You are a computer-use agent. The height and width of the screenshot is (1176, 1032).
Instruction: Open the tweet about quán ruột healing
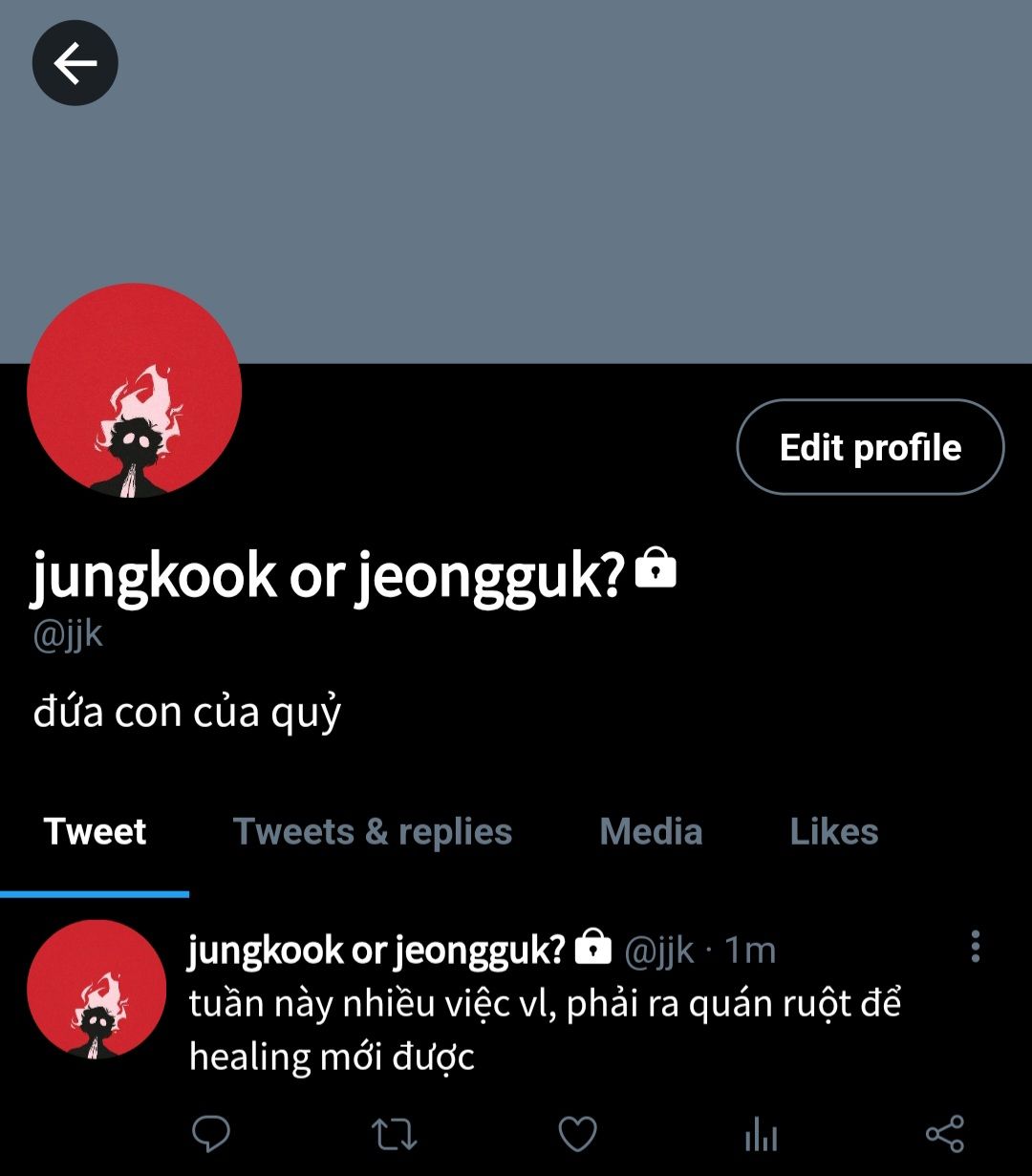[x=545, y=1031]
